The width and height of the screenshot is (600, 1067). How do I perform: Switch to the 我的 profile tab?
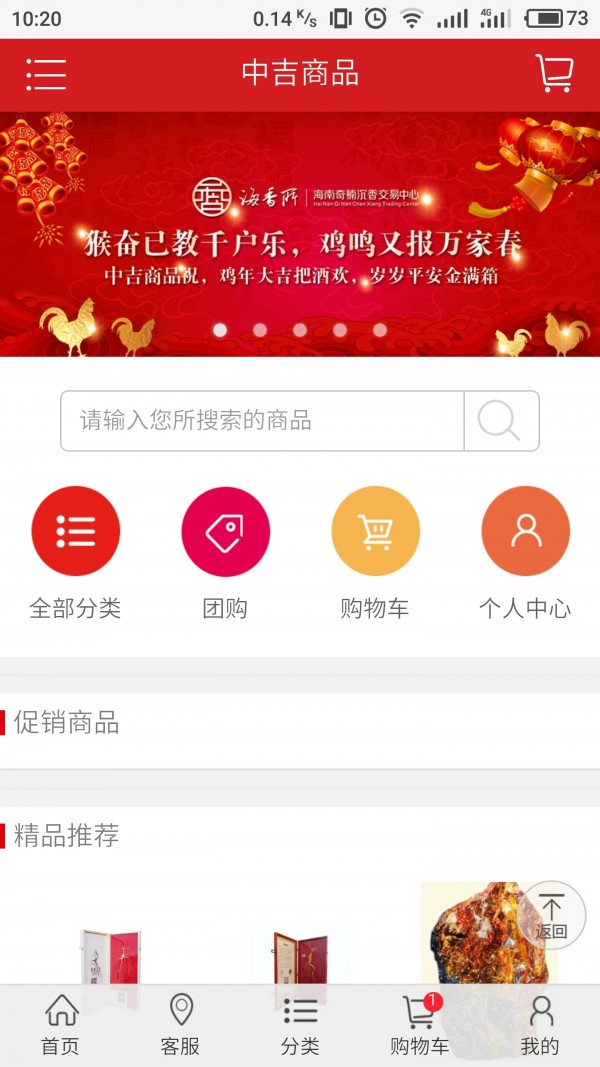540,1026
